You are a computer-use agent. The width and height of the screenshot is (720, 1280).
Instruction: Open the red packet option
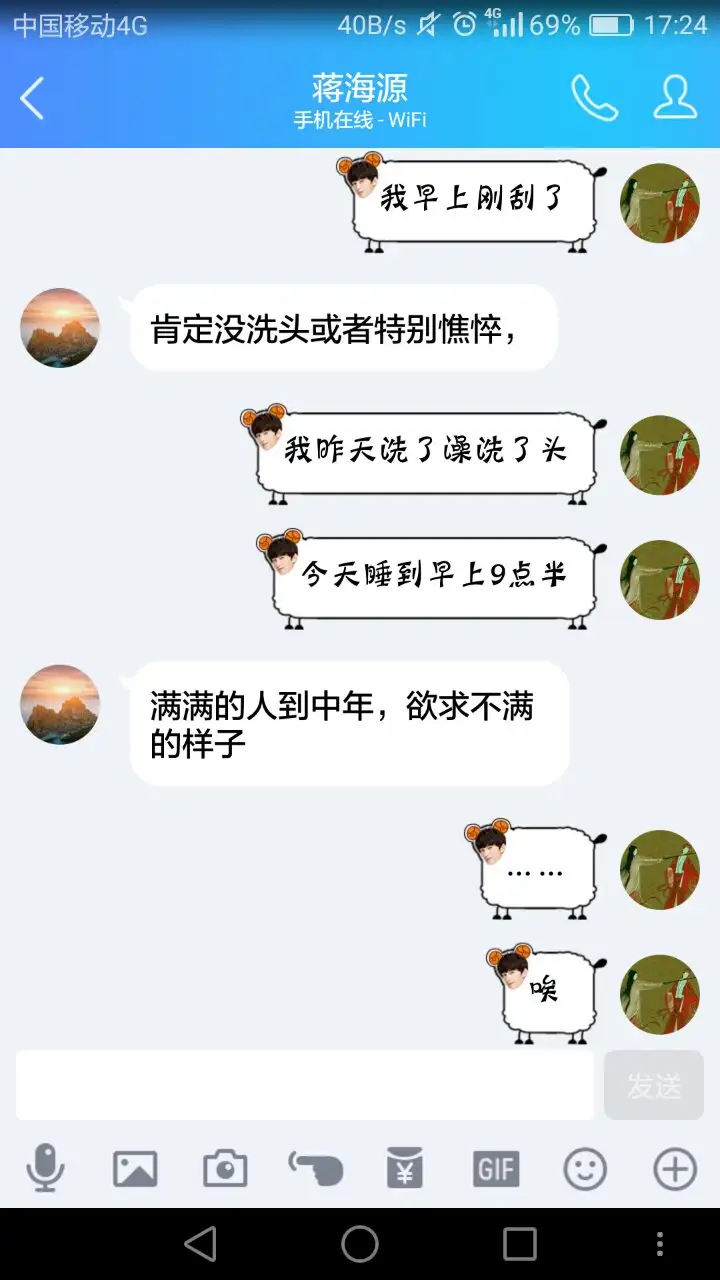point(405,1168)
